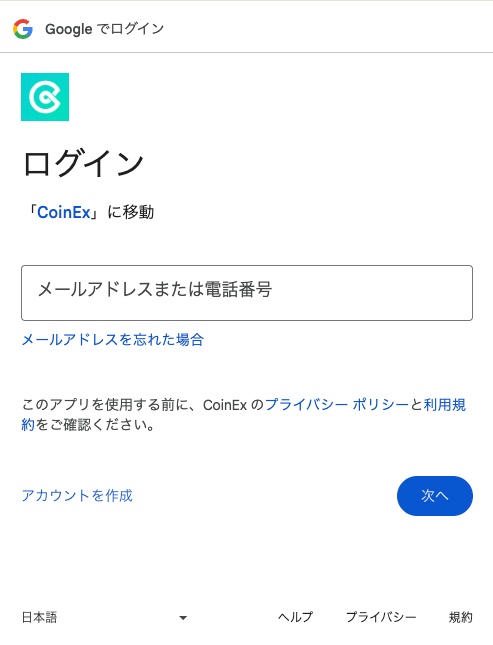Expand the 日本語 language dropdown

[x=105, y=617]
